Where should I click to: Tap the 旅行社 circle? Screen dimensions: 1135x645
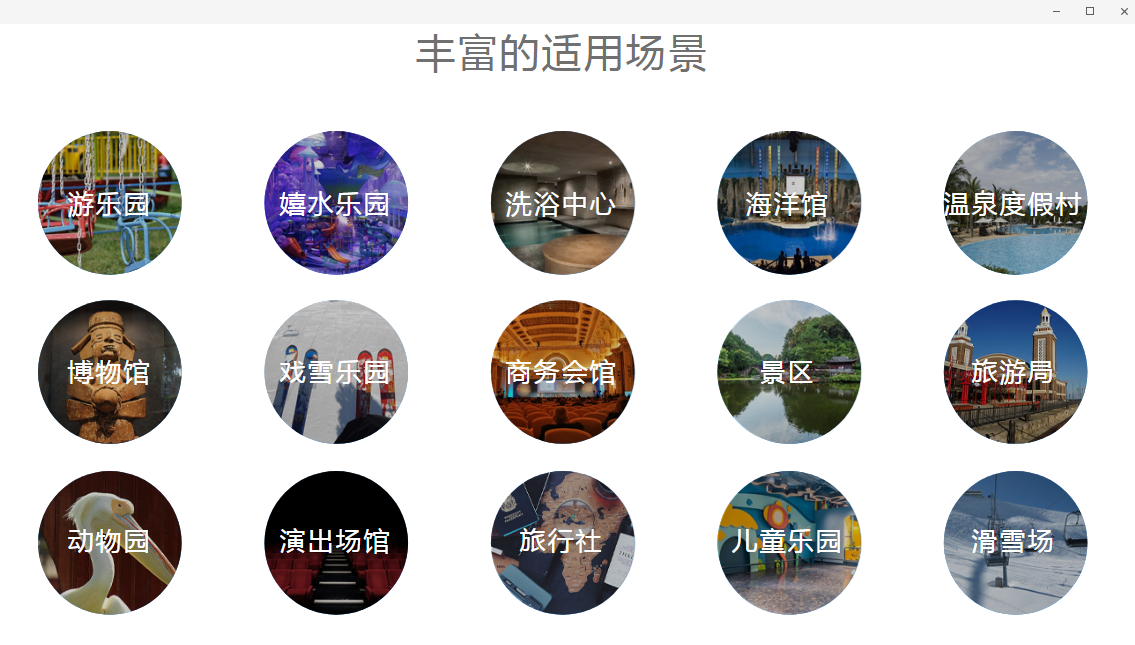(x=562, y=542)
